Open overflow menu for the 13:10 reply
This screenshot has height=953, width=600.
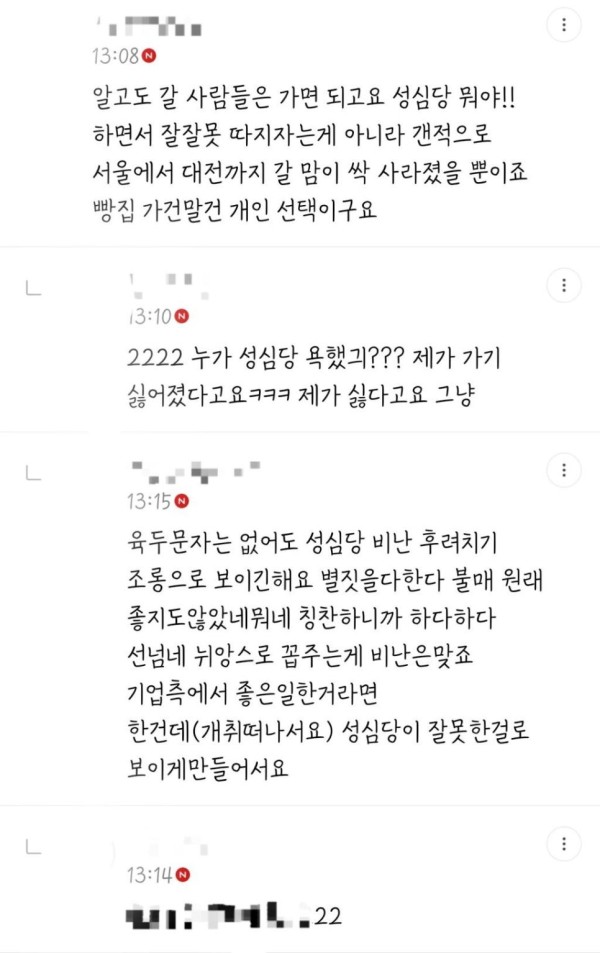tap(564, 286)
